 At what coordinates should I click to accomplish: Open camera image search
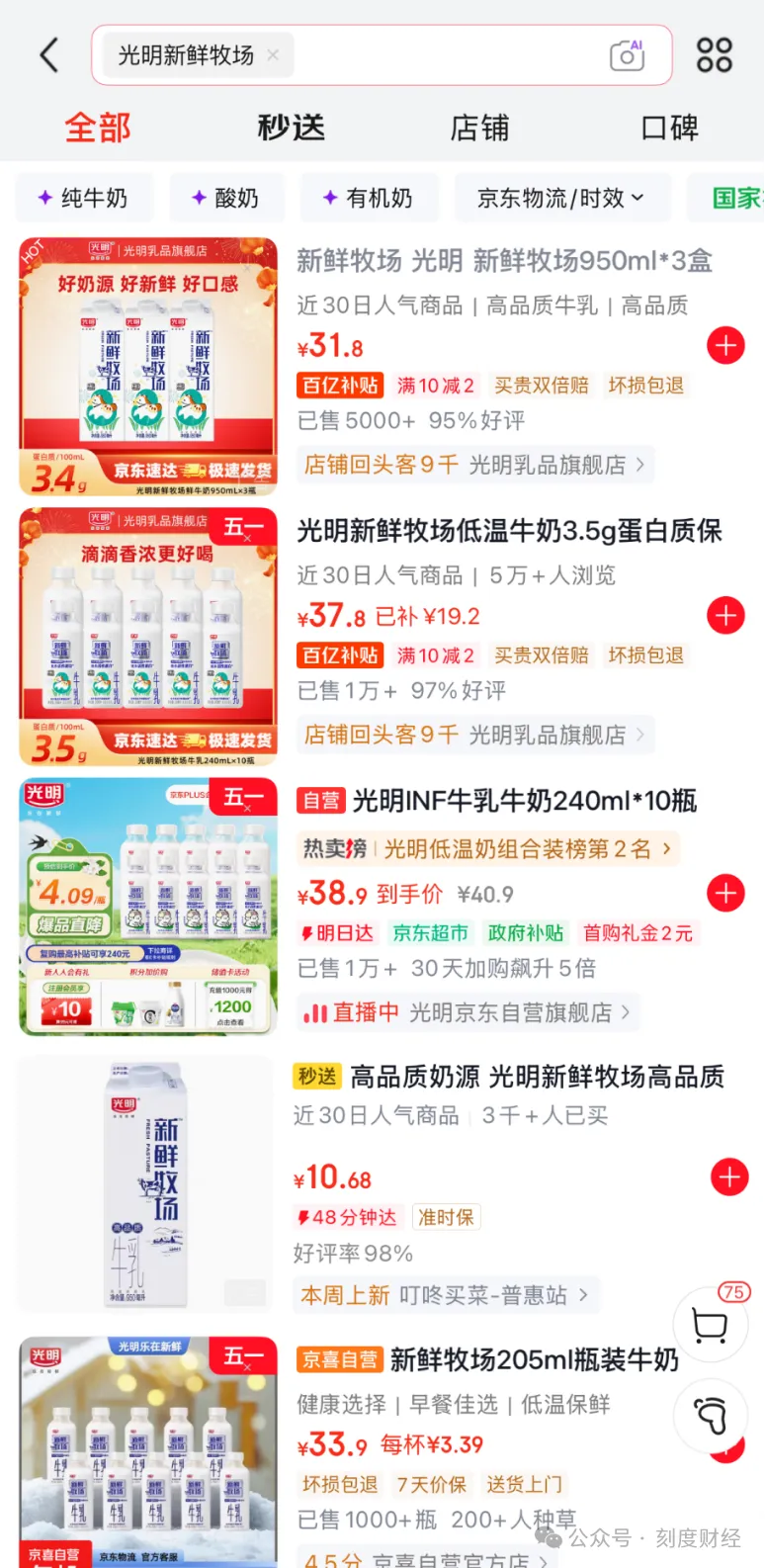627,55
